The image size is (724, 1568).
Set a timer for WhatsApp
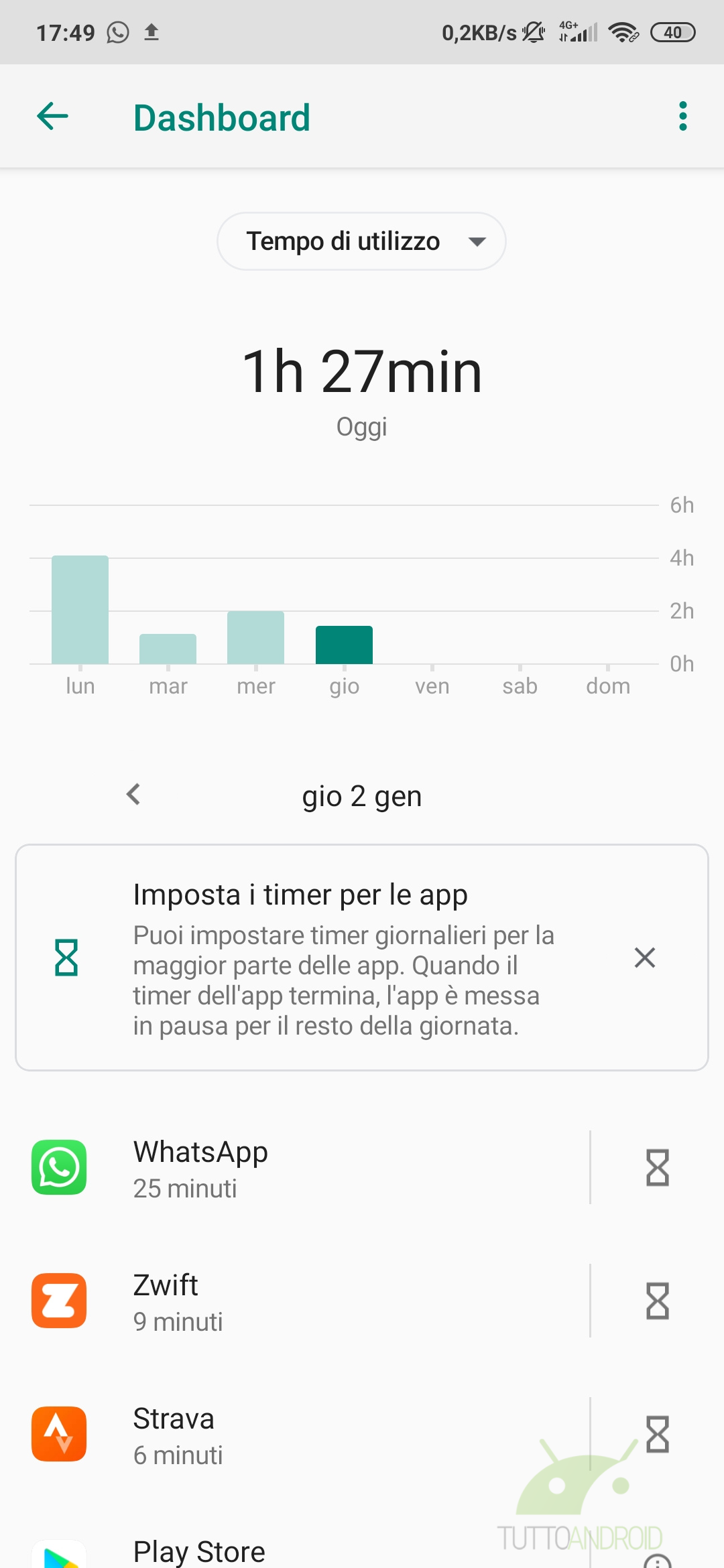point(658,1167)
